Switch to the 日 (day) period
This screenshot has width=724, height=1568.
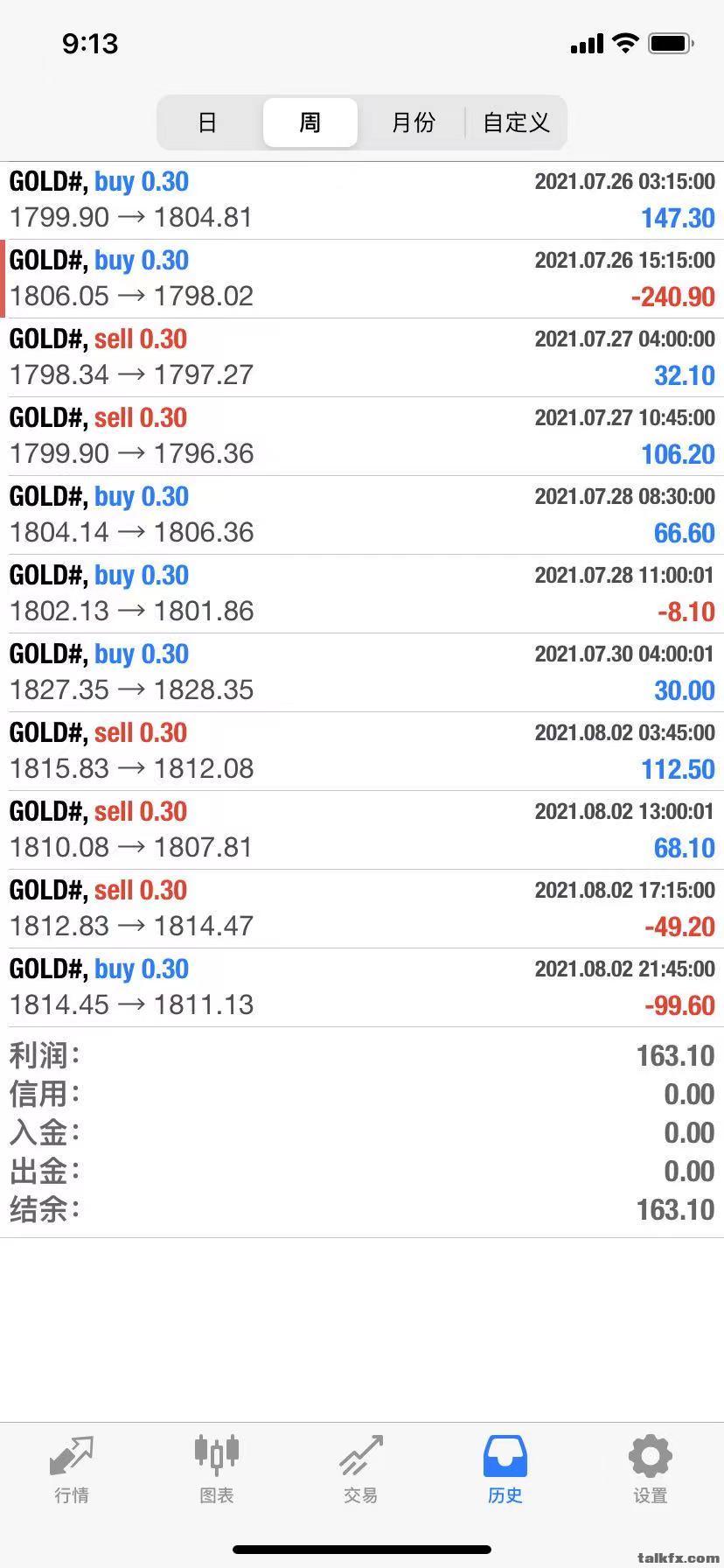pos(207,122)
